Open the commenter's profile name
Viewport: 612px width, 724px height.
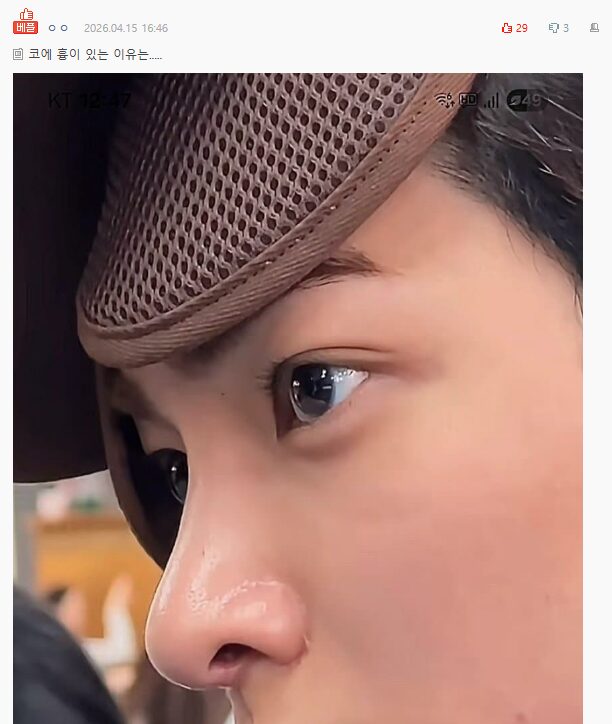point(58,28)
